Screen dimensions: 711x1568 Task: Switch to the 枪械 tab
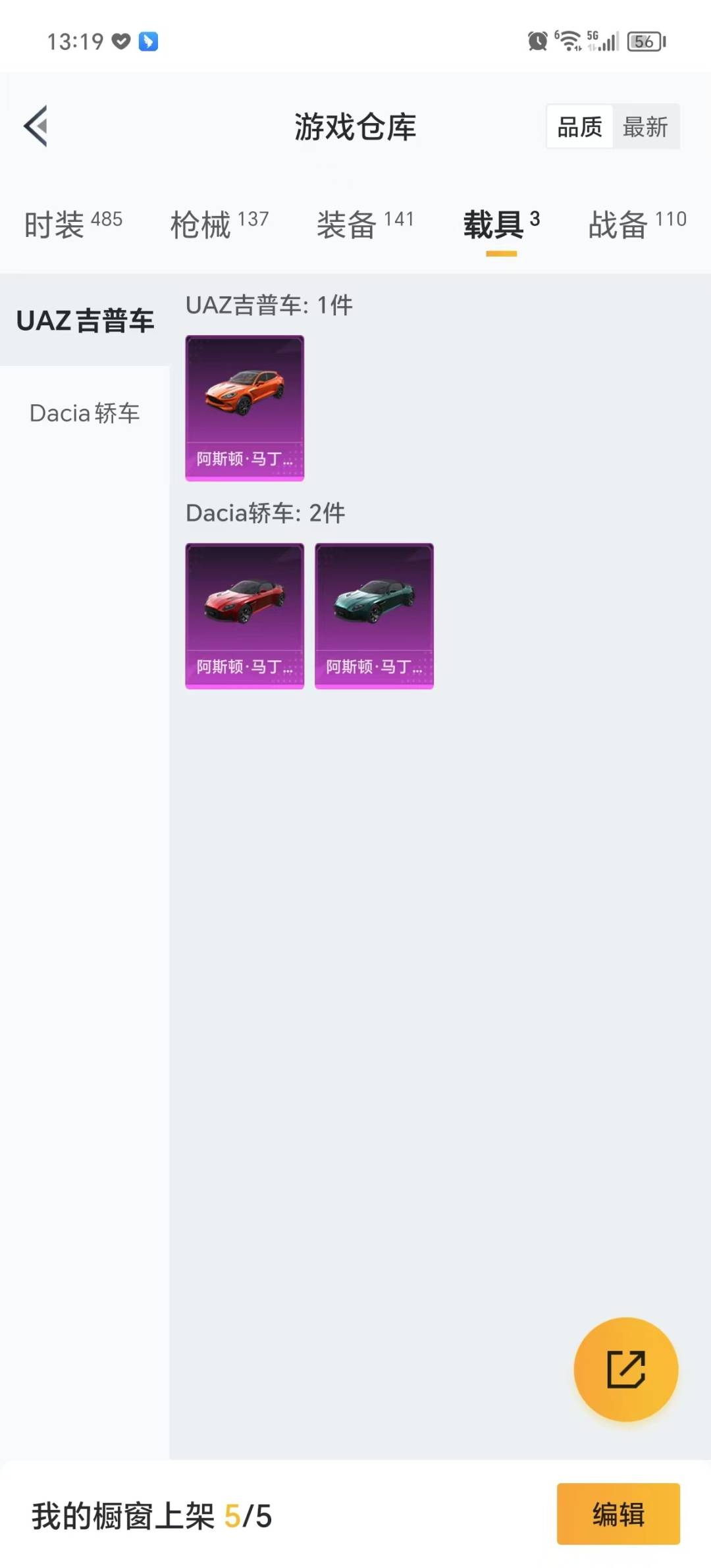[219, 224]
